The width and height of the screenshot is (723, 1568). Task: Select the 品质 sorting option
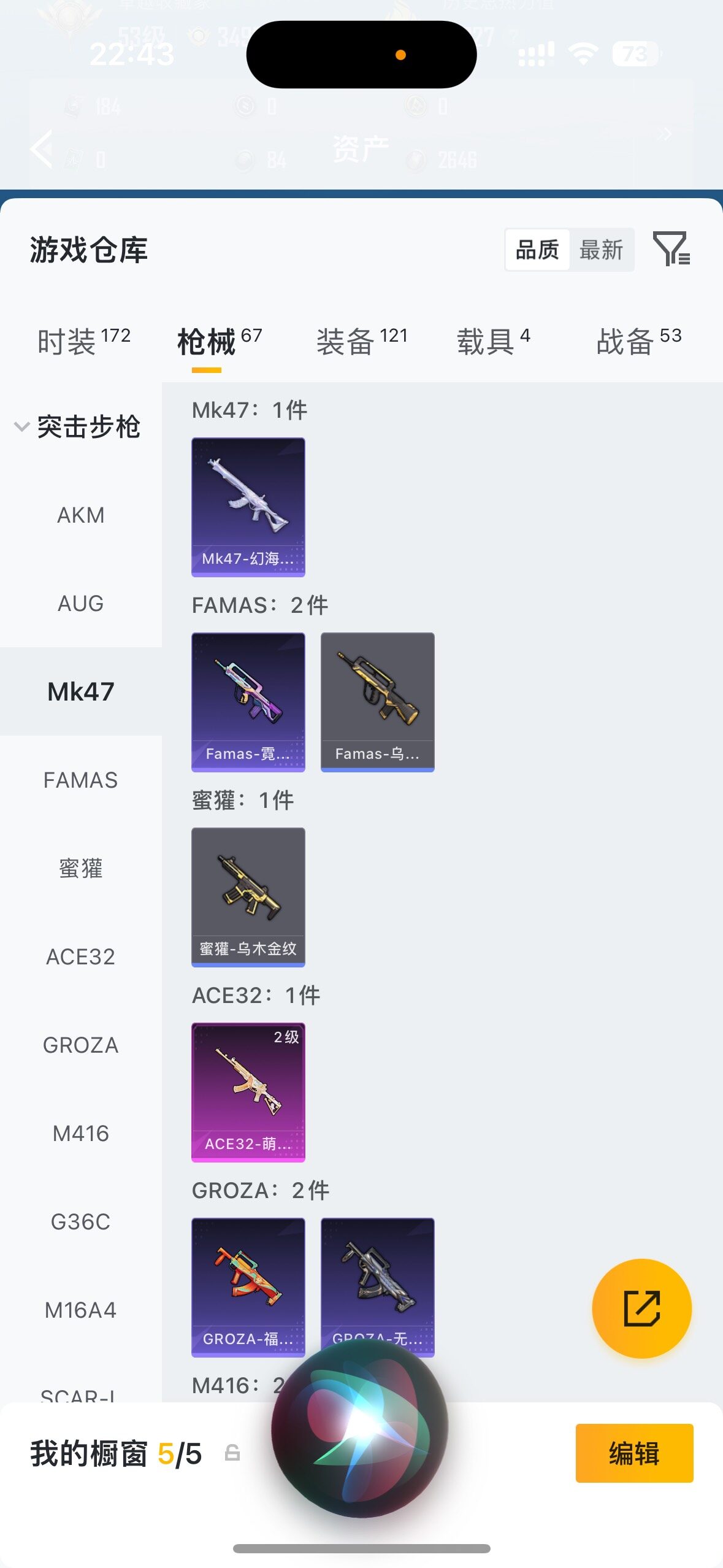[537, 249]
